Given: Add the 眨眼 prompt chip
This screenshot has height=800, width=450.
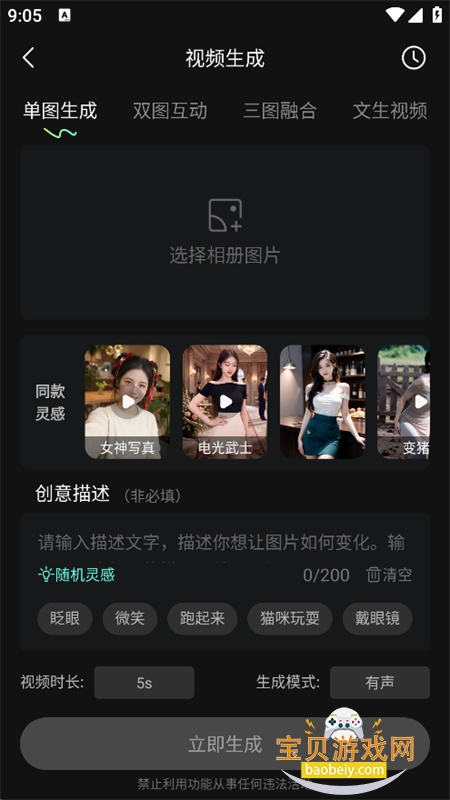Looking at the screenshot, I should [x=65, y=619].
